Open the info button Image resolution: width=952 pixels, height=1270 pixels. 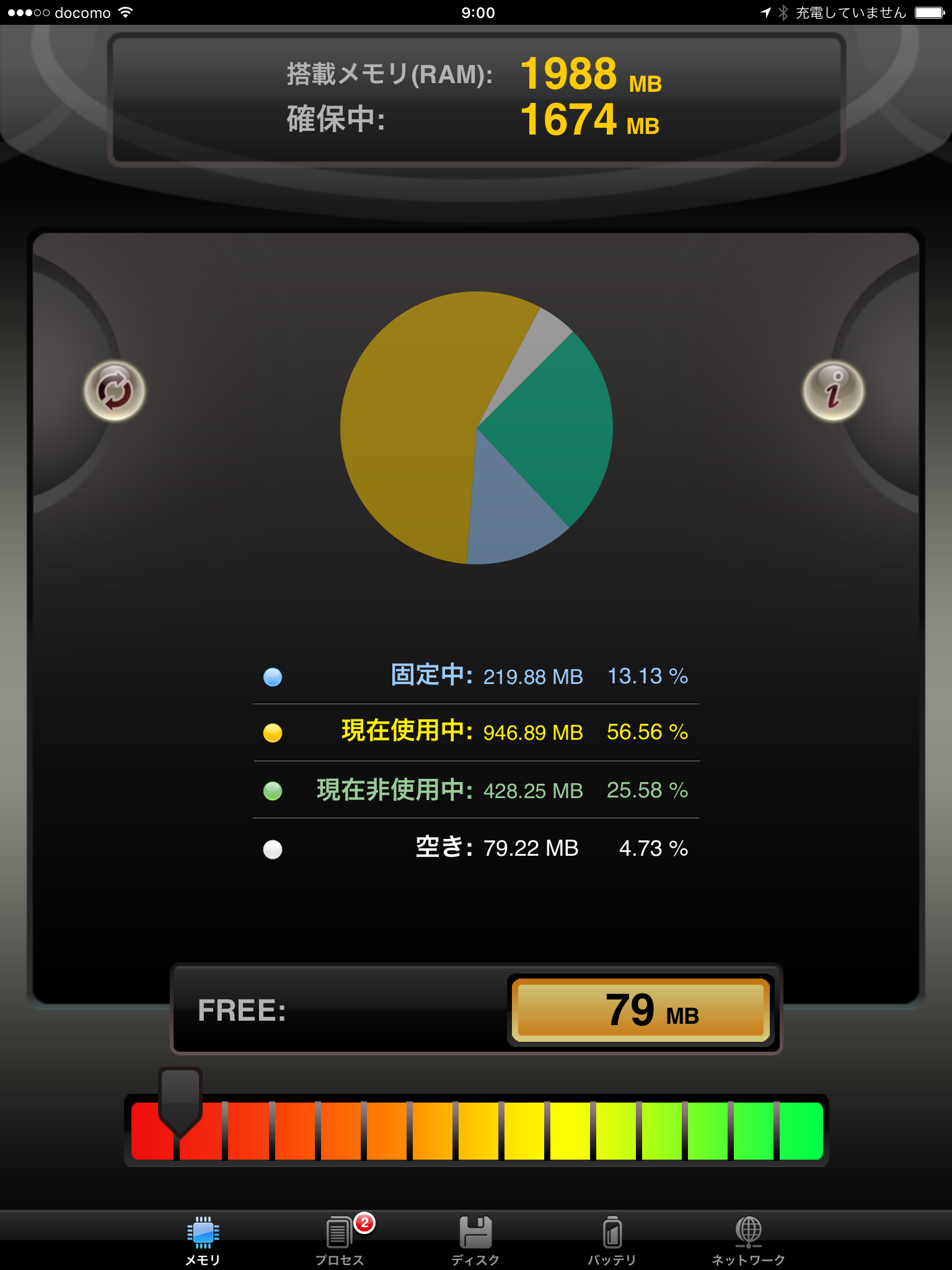[x=833, y=391]
